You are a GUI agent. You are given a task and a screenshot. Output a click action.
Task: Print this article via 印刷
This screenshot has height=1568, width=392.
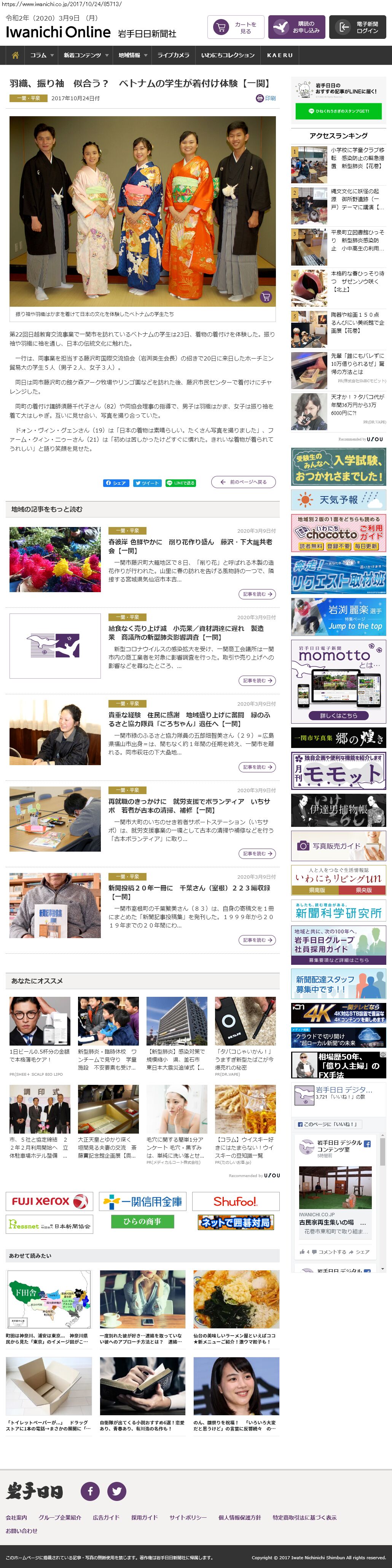click(266, 98)
